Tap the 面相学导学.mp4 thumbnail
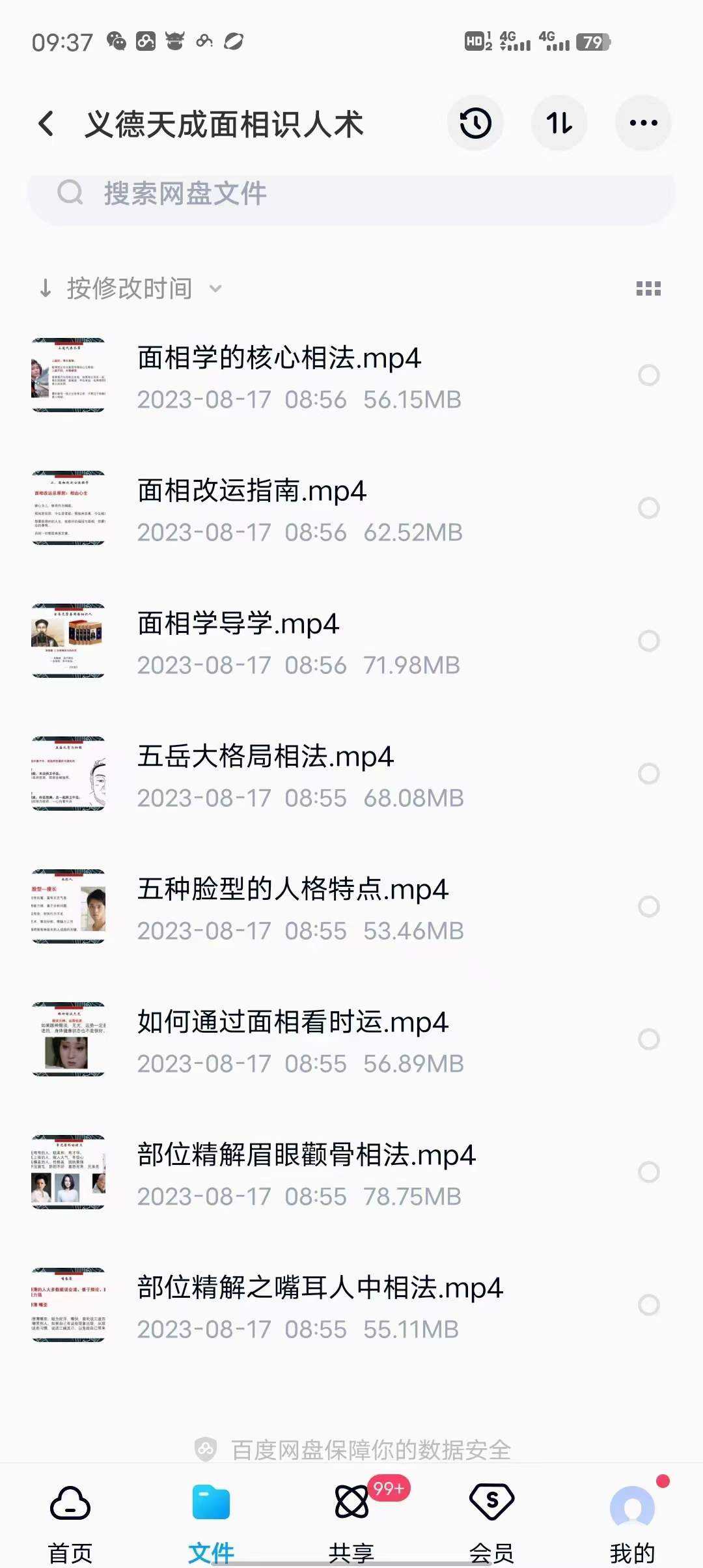The image size is (703, 1568). point(68,641)
